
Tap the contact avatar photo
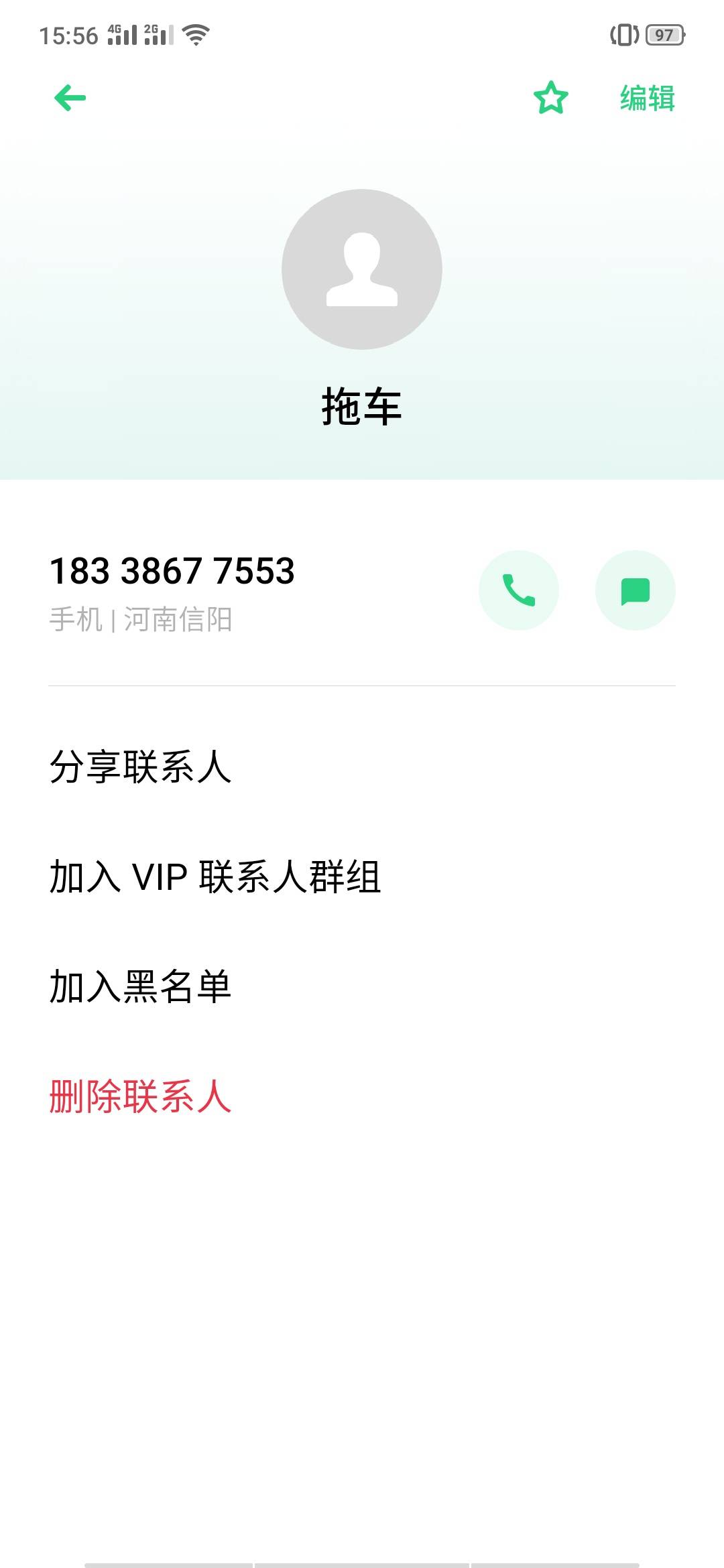(x=362, y=269)
